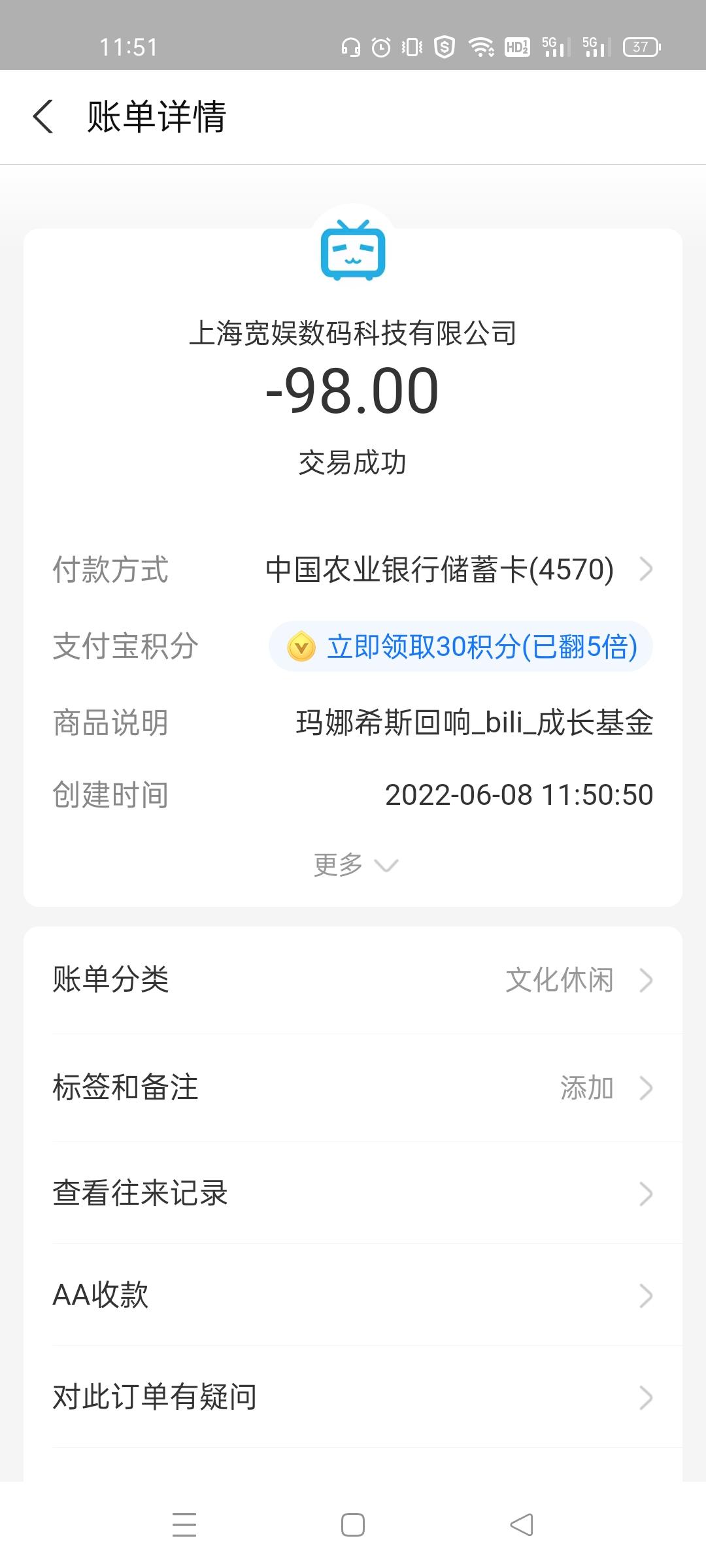Select 标签和备注 menu row
Screen dimensions: 706x1568
click(x=353, y=1086)
